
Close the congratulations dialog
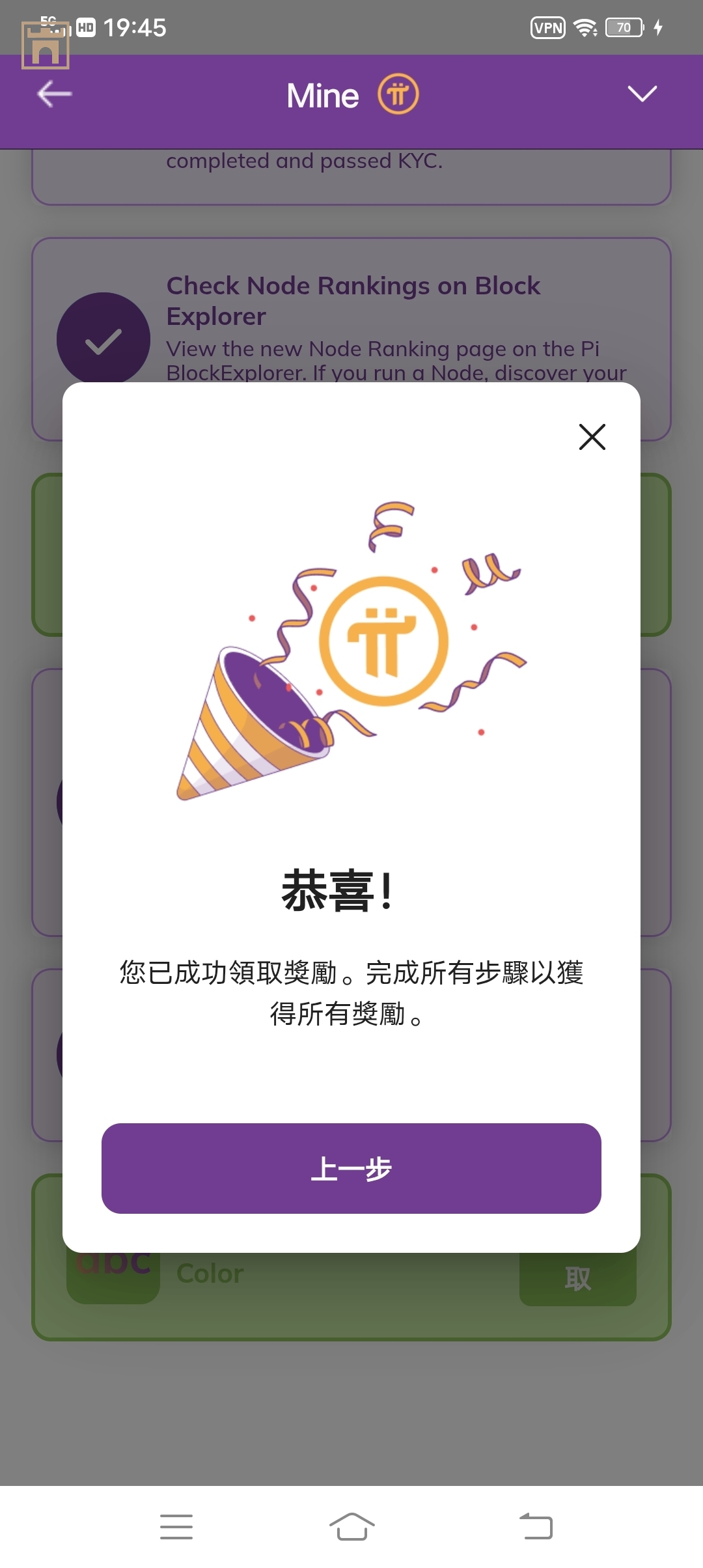(592, 436)
